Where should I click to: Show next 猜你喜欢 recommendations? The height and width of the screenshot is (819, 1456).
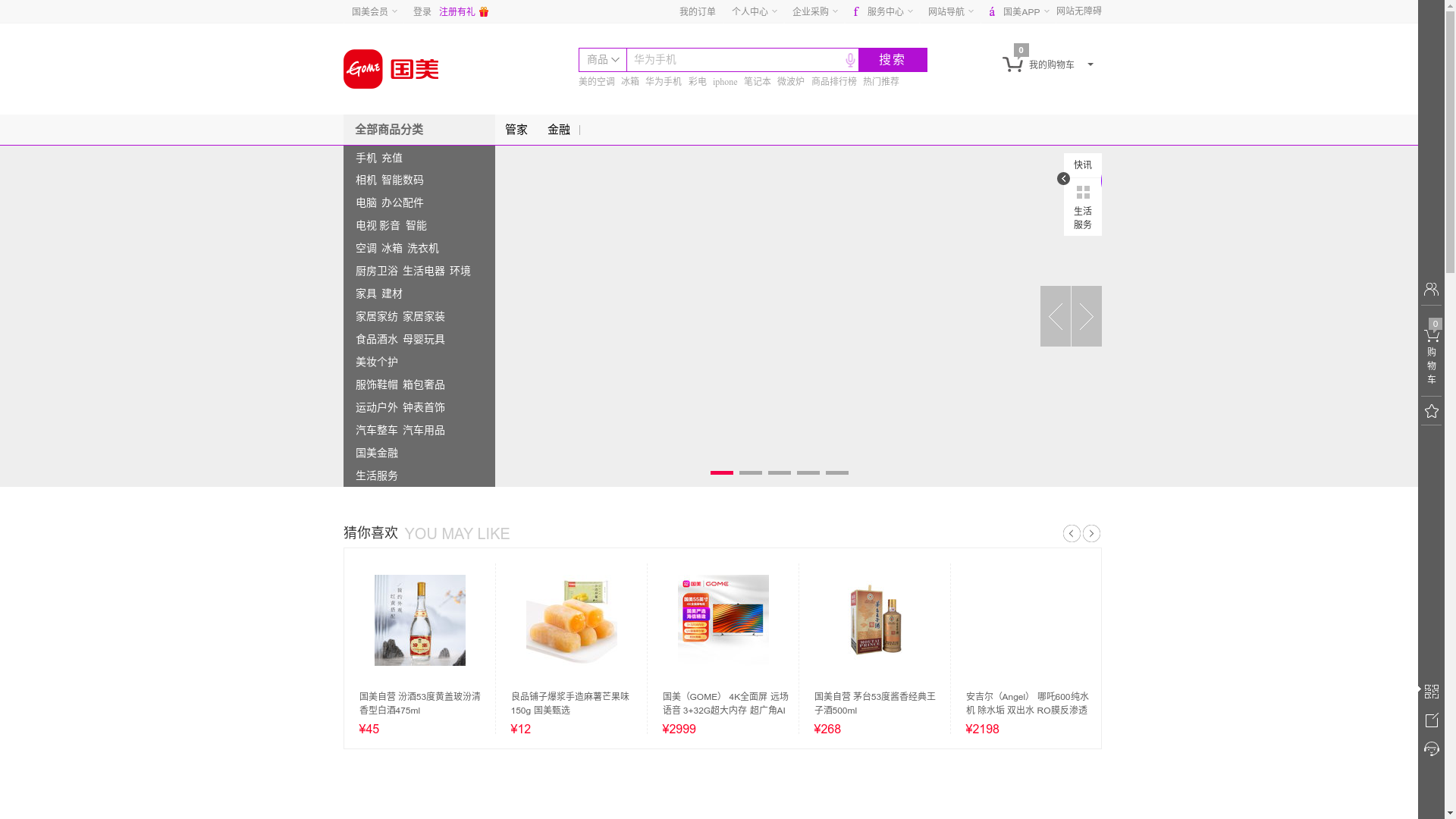pyautogui.click(x=1091, y=534)
